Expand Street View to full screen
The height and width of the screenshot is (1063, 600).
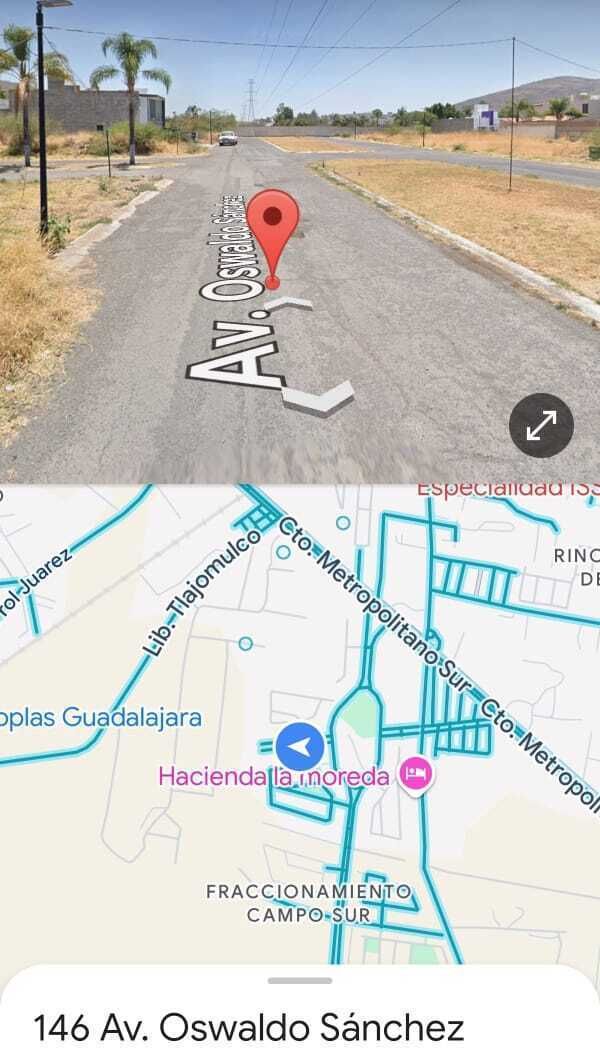tap(541, 425)
